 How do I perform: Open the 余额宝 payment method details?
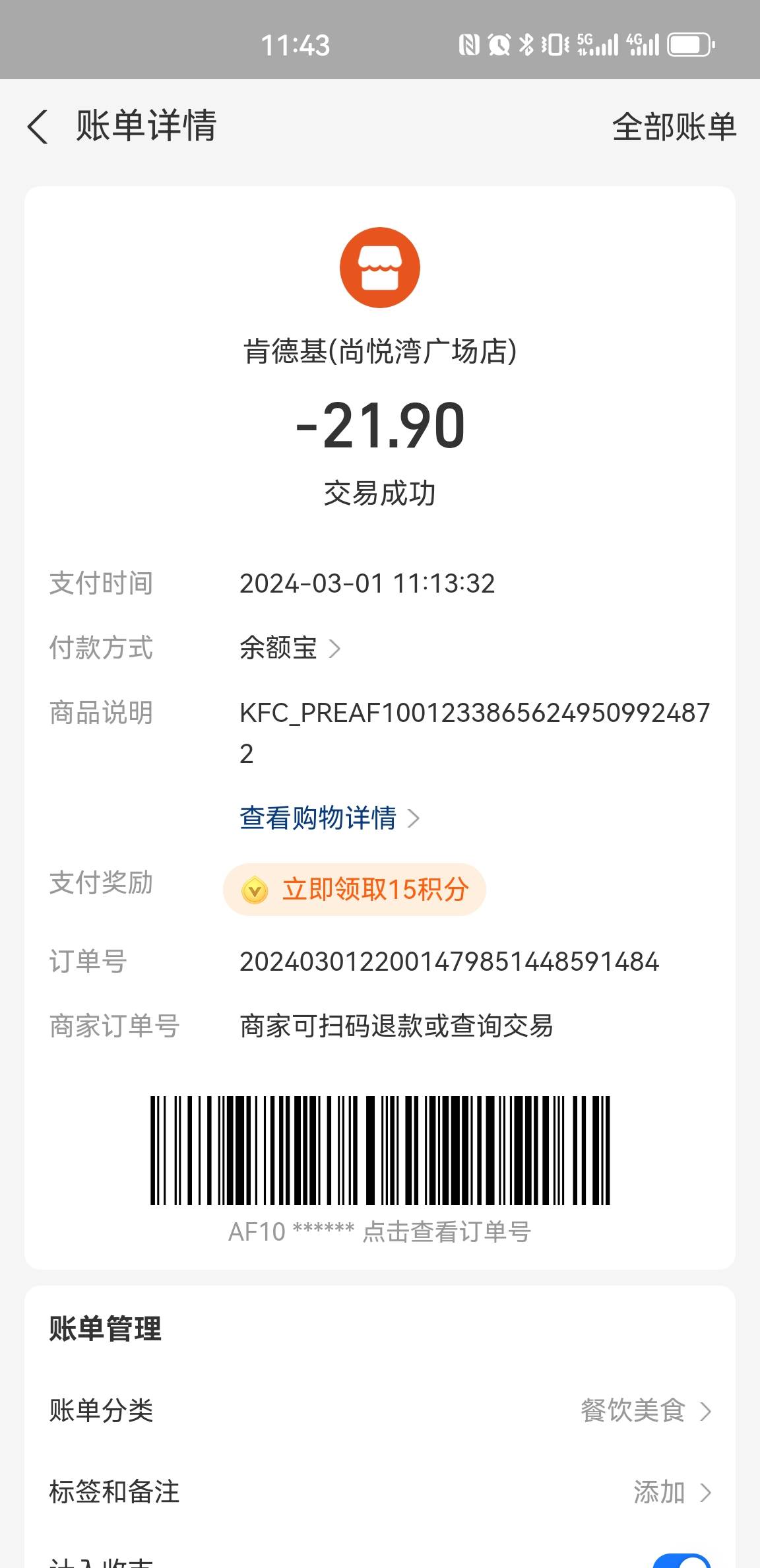click(x=290, y=648)
